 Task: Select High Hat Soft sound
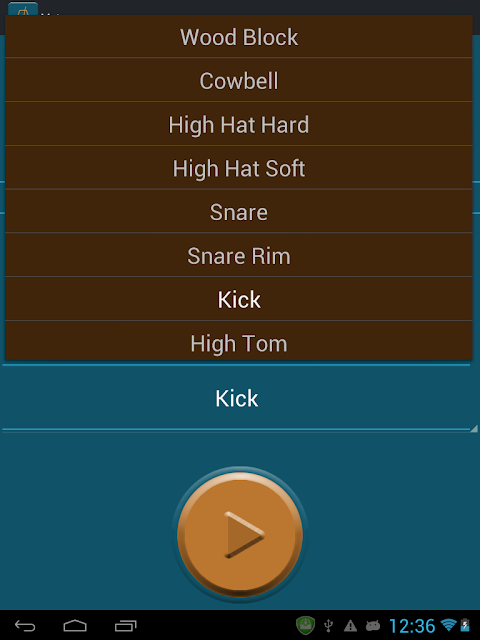click(238, 168)
